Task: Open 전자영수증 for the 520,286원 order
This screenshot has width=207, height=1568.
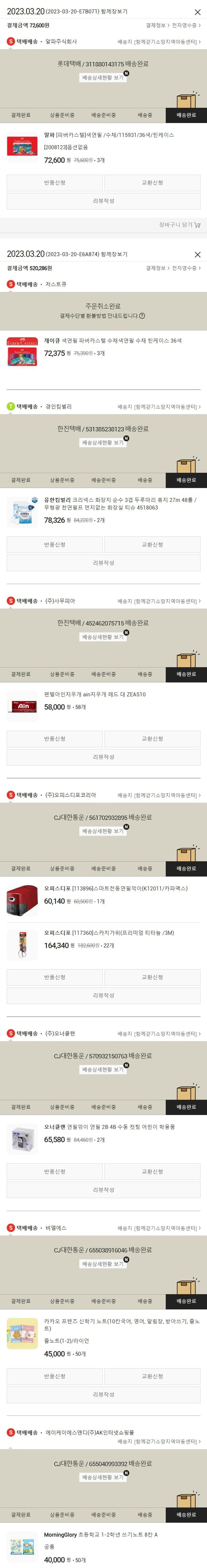Action: (186, 268)
